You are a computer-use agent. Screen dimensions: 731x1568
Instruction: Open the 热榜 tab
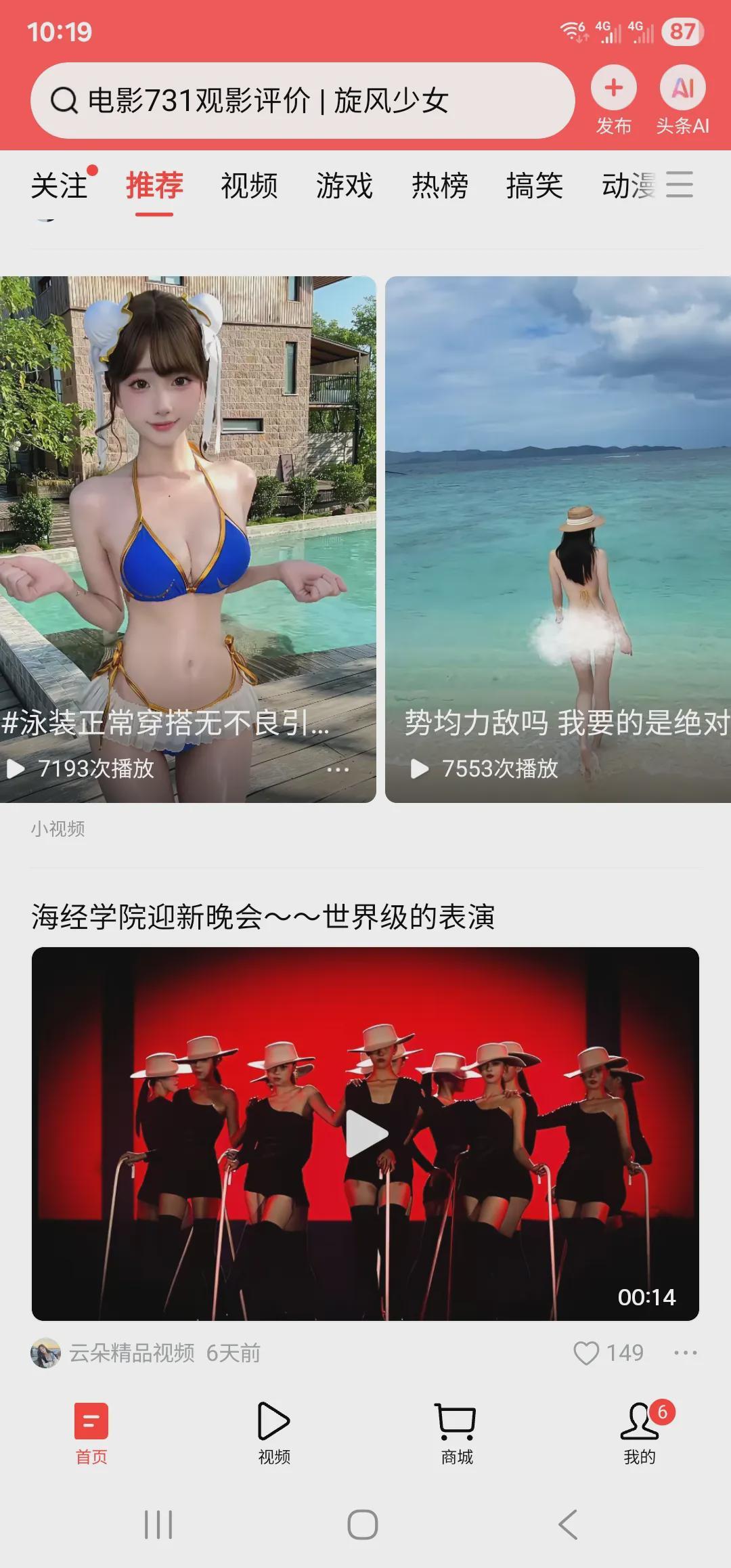[440, 186]
